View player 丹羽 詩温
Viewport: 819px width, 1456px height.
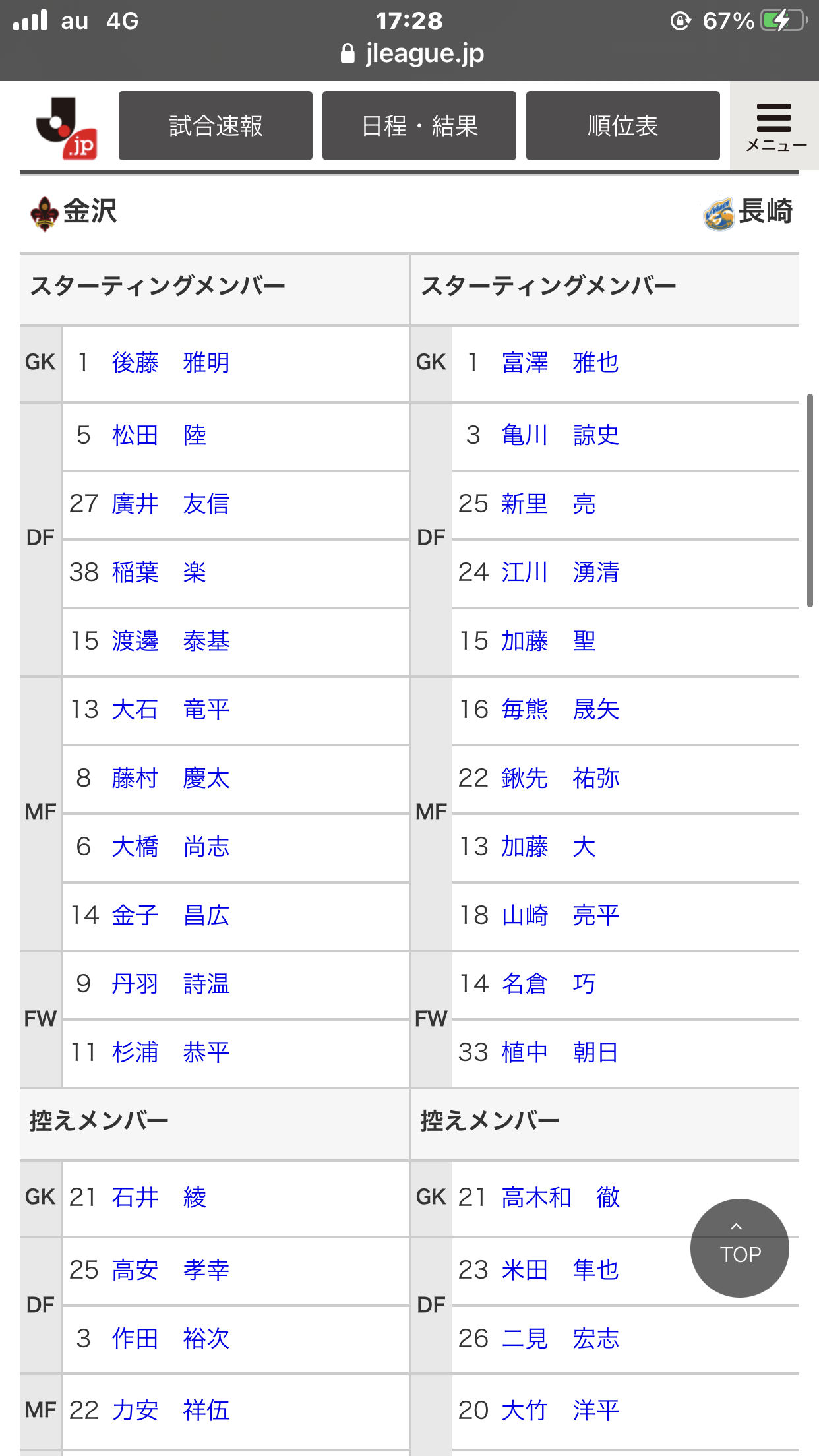[x=171, y=984]
